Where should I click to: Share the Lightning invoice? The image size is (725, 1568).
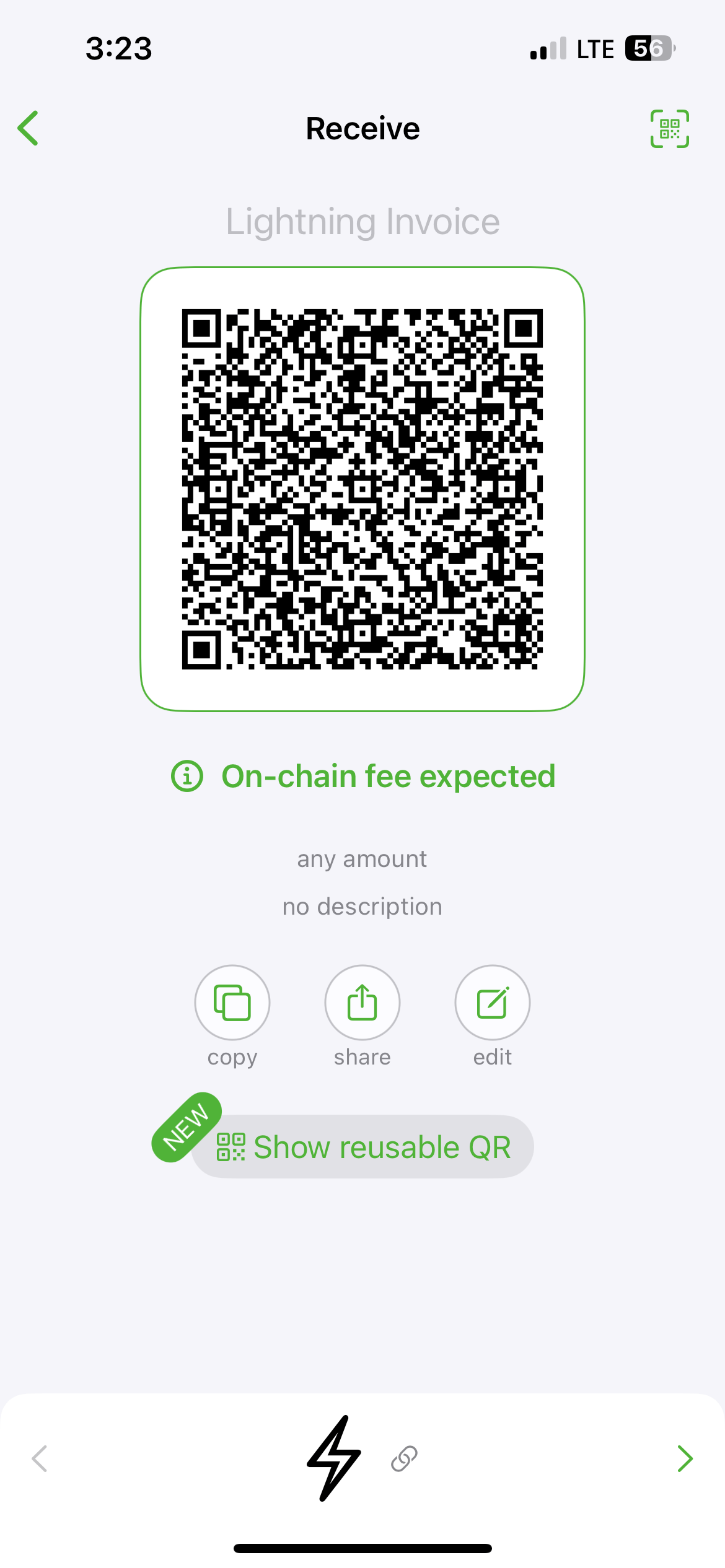[x=362, y=1002]
